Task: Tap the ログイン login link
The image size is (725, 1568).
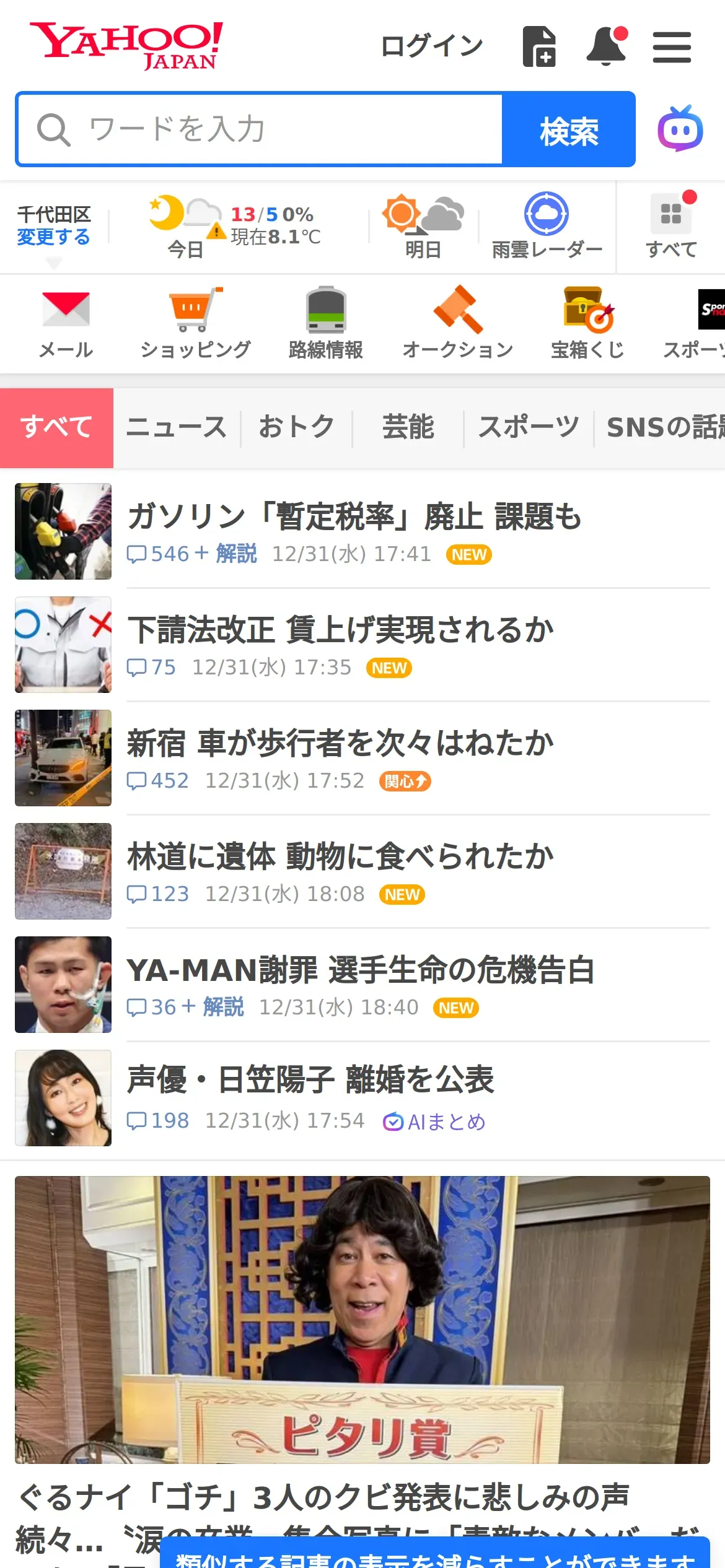Action: pos(431,46)
